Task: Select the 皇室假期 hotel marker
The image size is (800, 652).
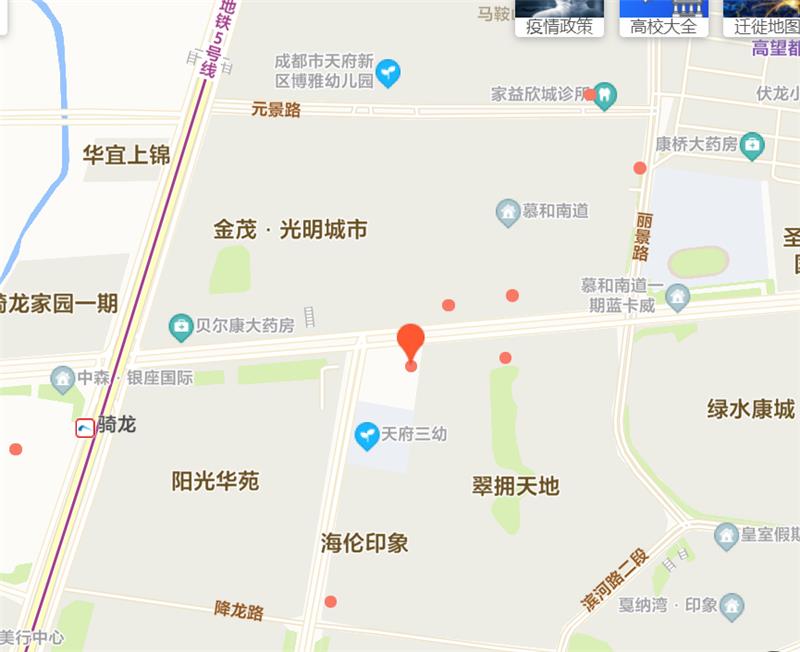Action: [x=727, y=535]
